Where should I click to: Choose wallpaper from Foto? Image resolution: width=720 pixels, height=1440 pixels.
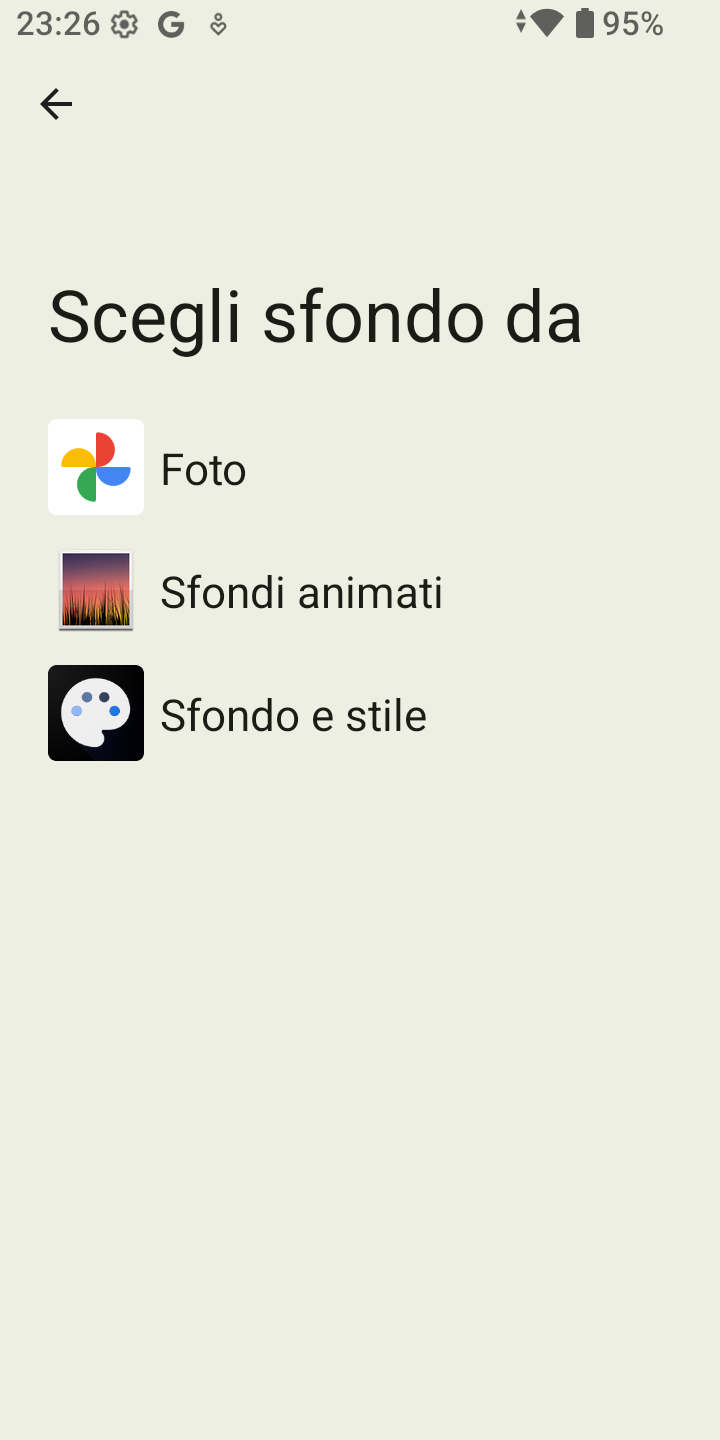(x=360, y=467)
